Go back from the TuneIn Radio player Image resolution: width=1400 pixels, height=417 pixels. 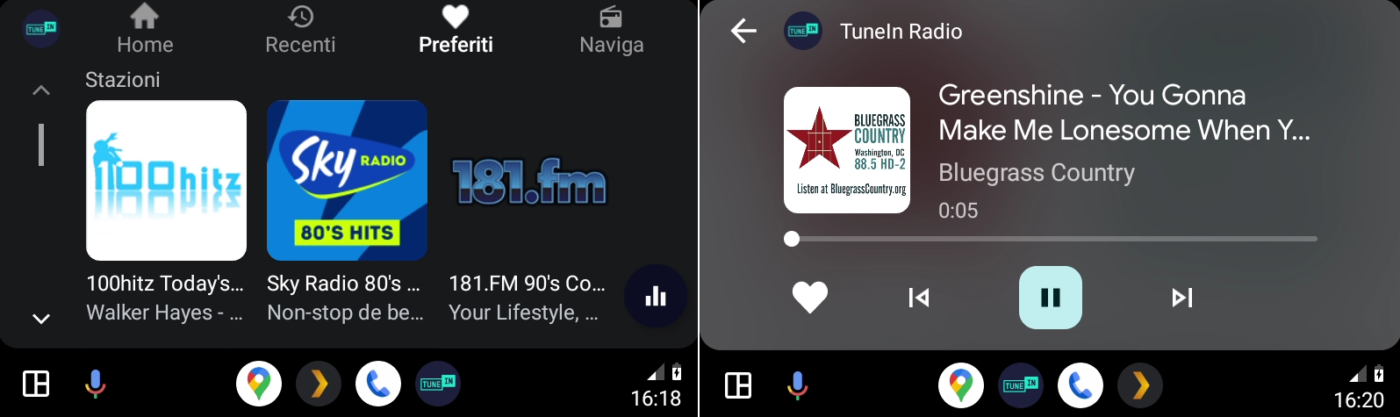coord(743,31)
